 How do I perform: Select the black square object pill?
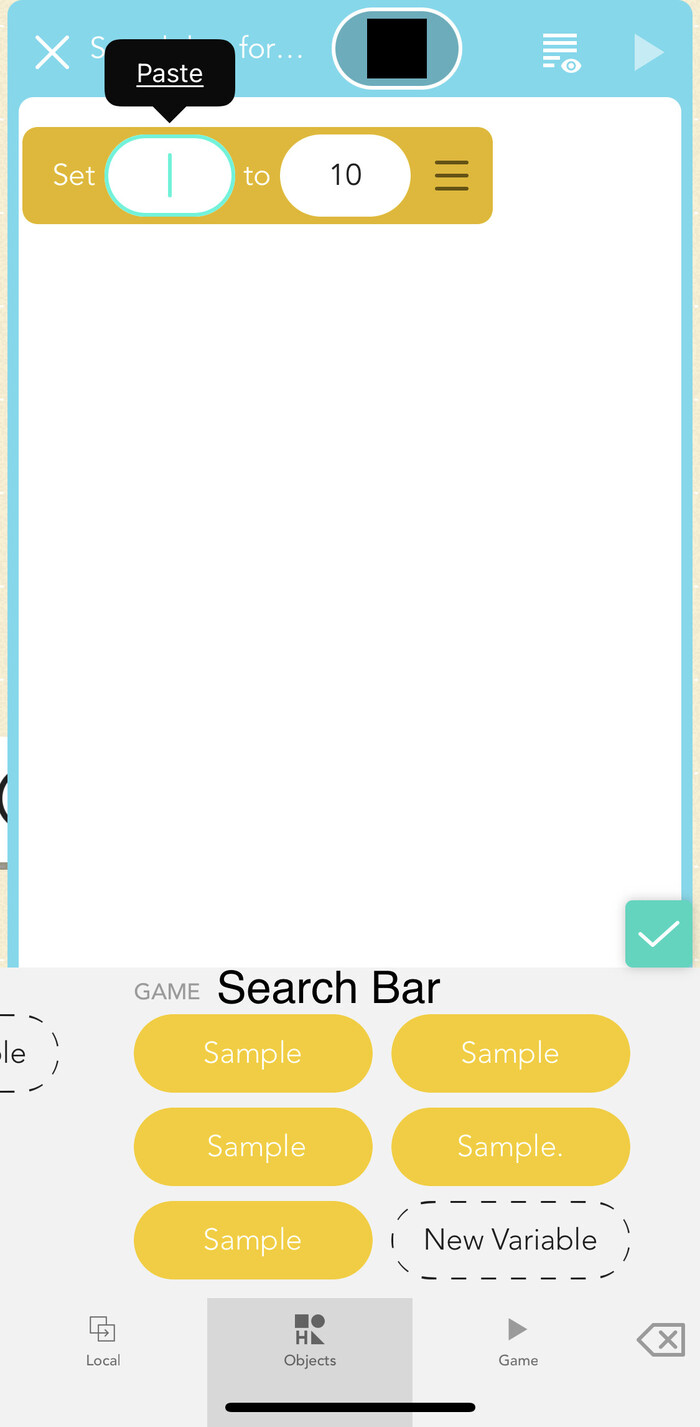click(x=397, y=48)
